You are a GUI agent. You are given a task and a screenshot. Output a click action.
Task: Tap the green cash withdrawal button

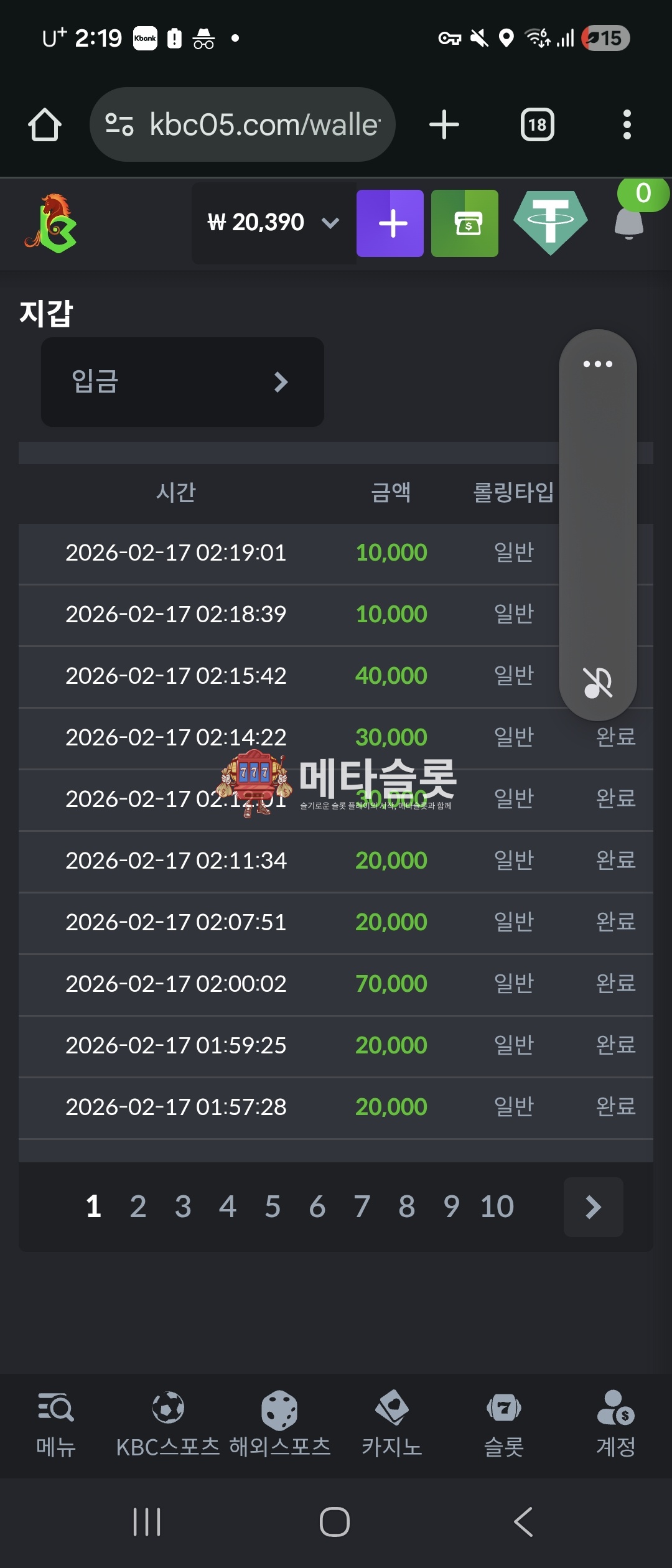coord(465,223)
